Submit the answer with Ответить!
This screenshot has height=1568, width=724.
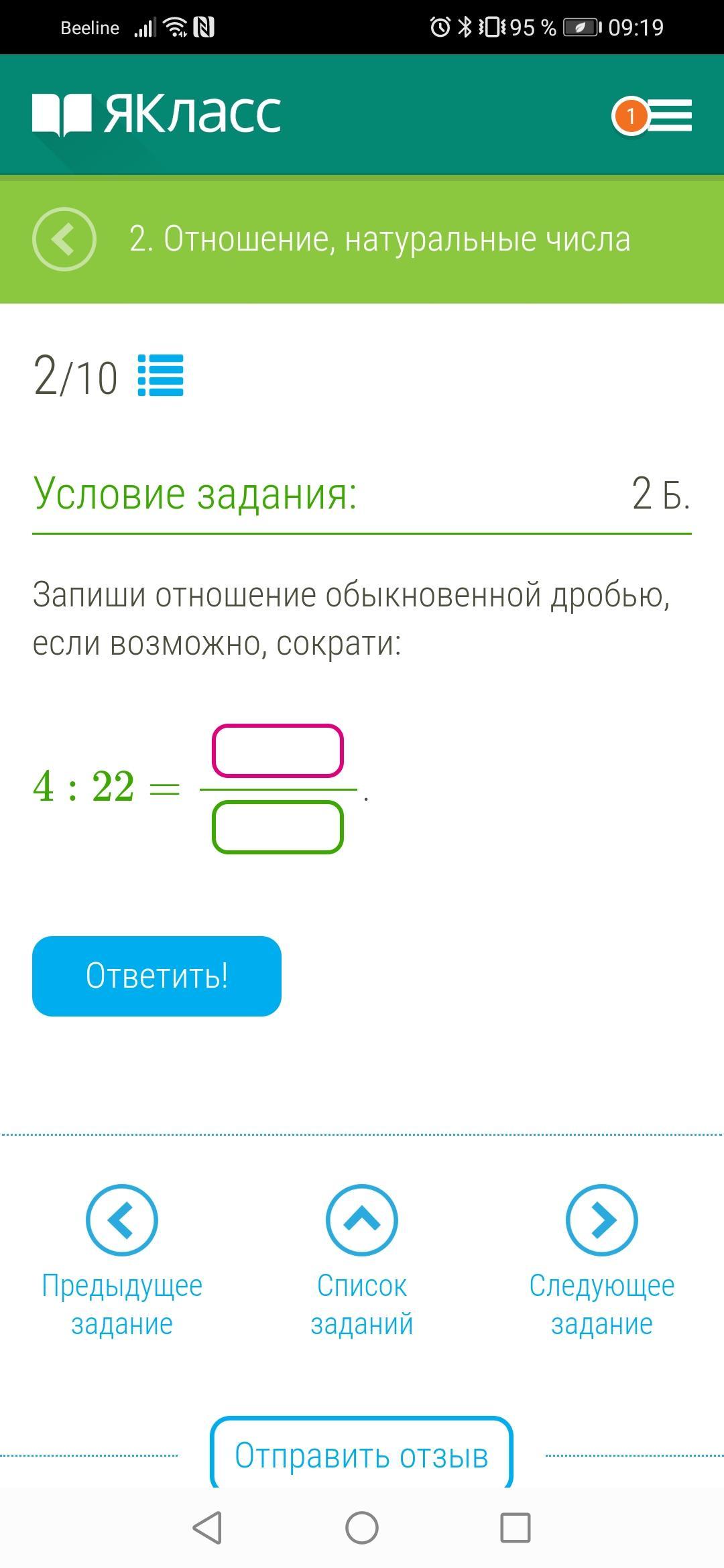tap(157, 976)
